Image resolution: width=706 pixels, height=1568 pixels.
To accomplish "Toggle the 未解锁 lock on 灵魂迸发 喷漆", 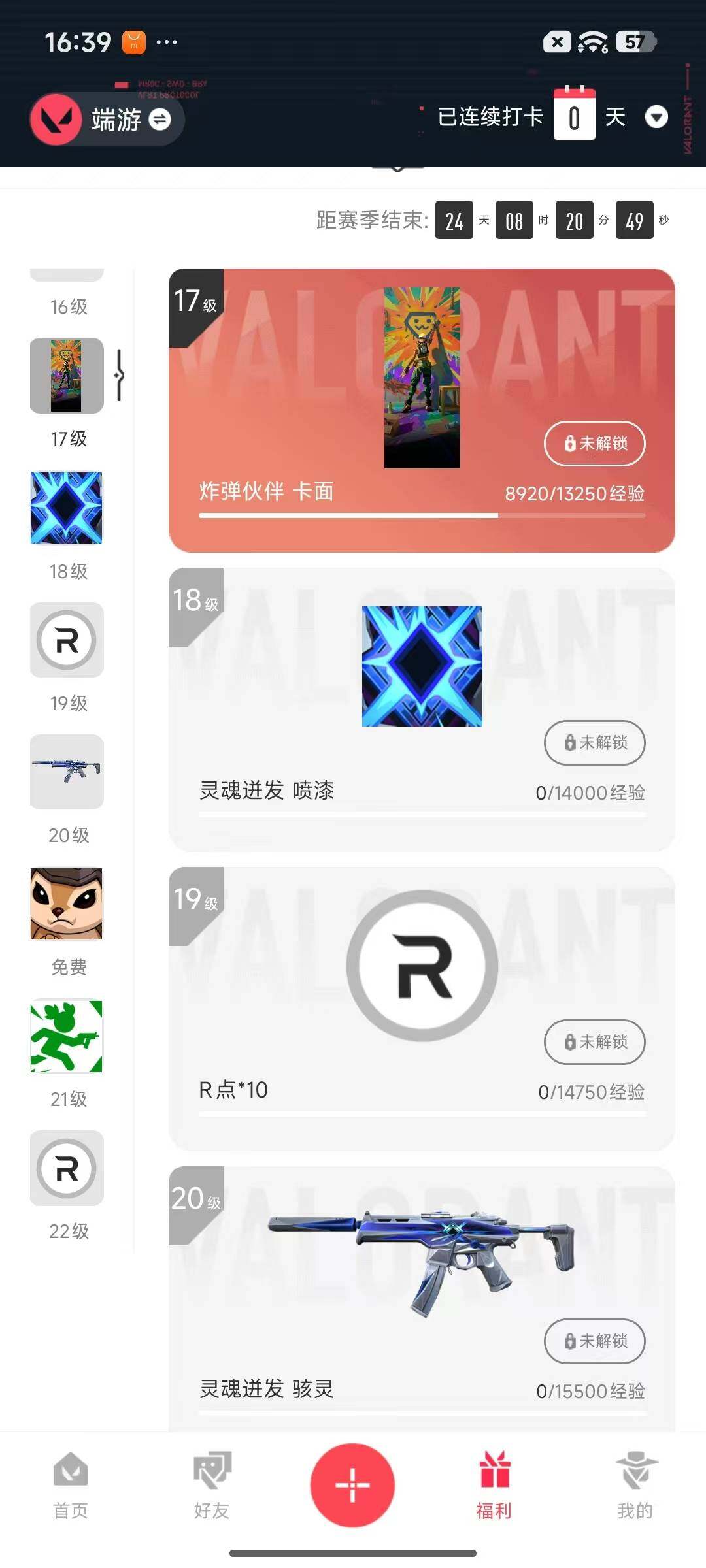I will click(594, 743).
